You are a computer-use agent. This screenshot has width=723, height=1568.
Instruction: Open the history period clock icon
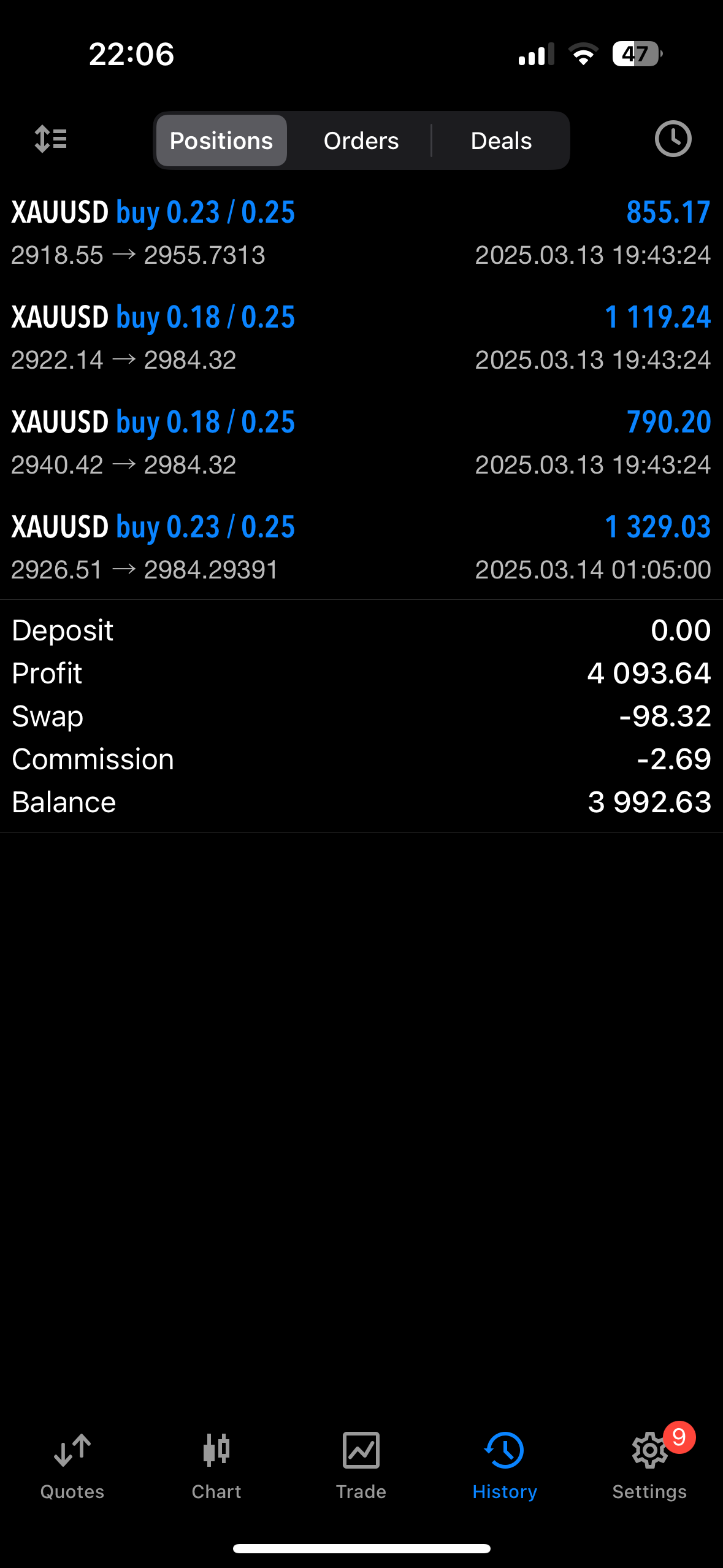click(673, 139)
